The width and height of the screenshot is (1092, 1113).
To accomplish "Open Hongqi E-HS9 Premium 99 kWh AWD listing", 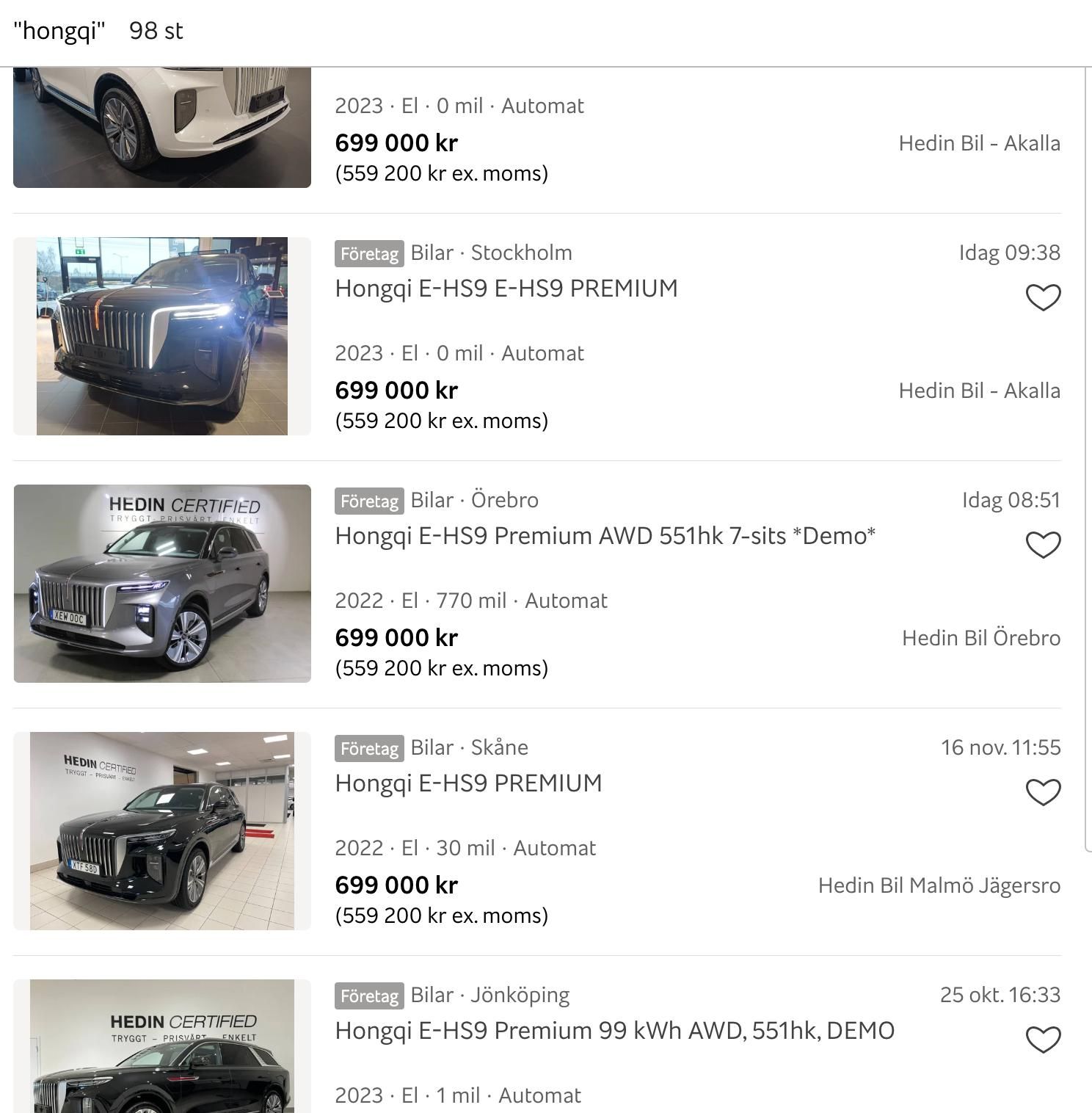I will point(614,1031).
